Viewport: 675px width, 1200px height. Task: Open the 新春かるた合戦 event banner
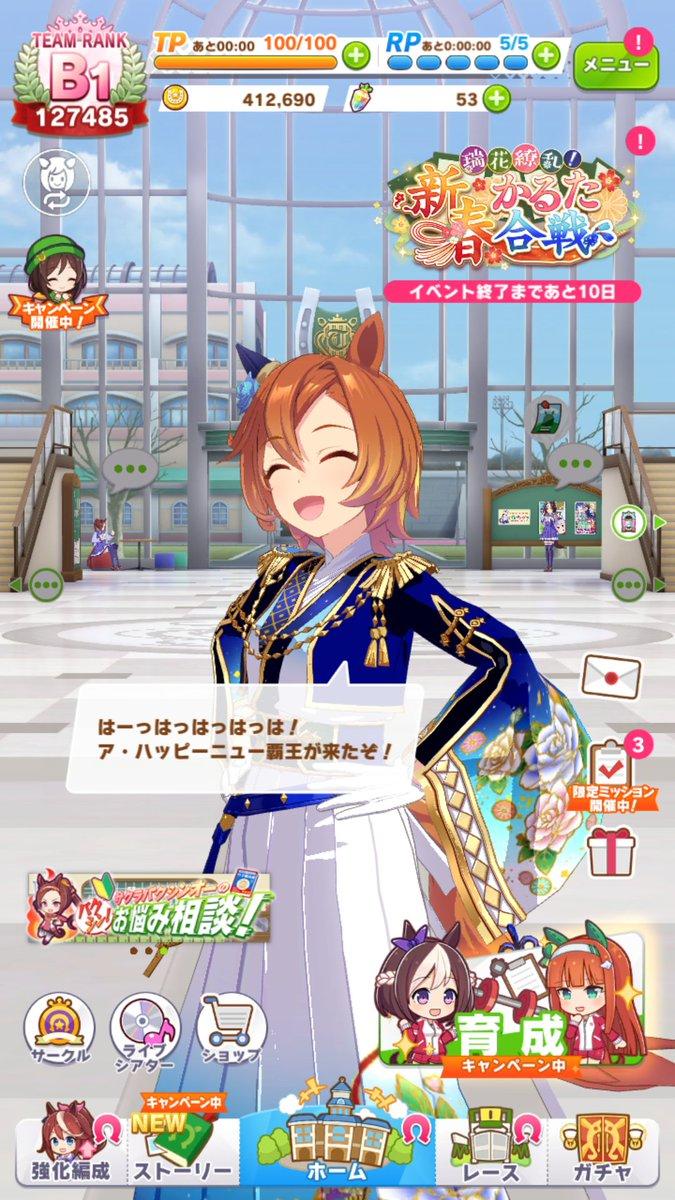coord(511,217)
